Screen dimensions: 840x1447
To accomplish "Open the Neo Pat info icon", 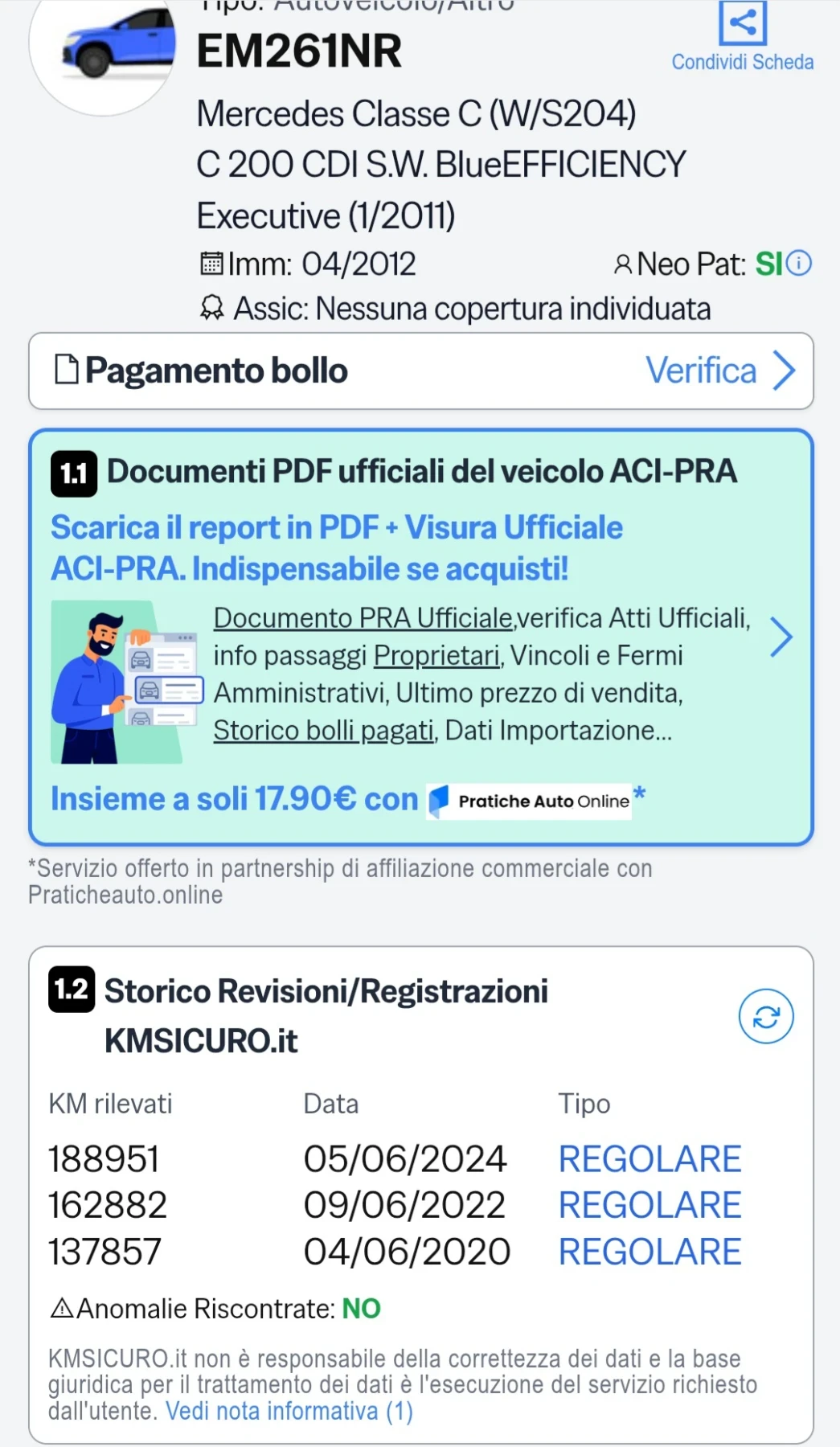I will click(x=799, y=263).
